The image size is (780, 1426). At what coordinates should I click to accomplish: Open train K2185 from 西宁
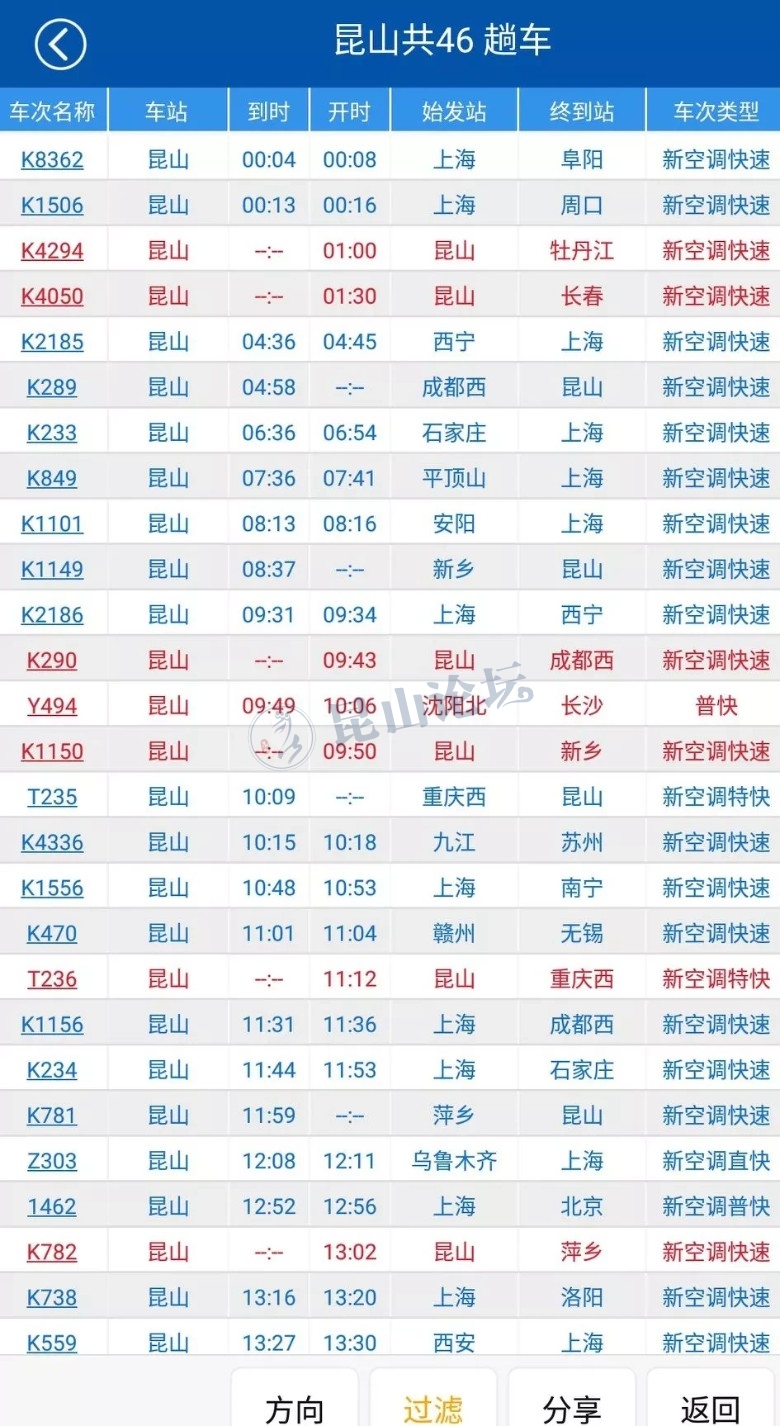pyautogui.click(x=52, y=342)
